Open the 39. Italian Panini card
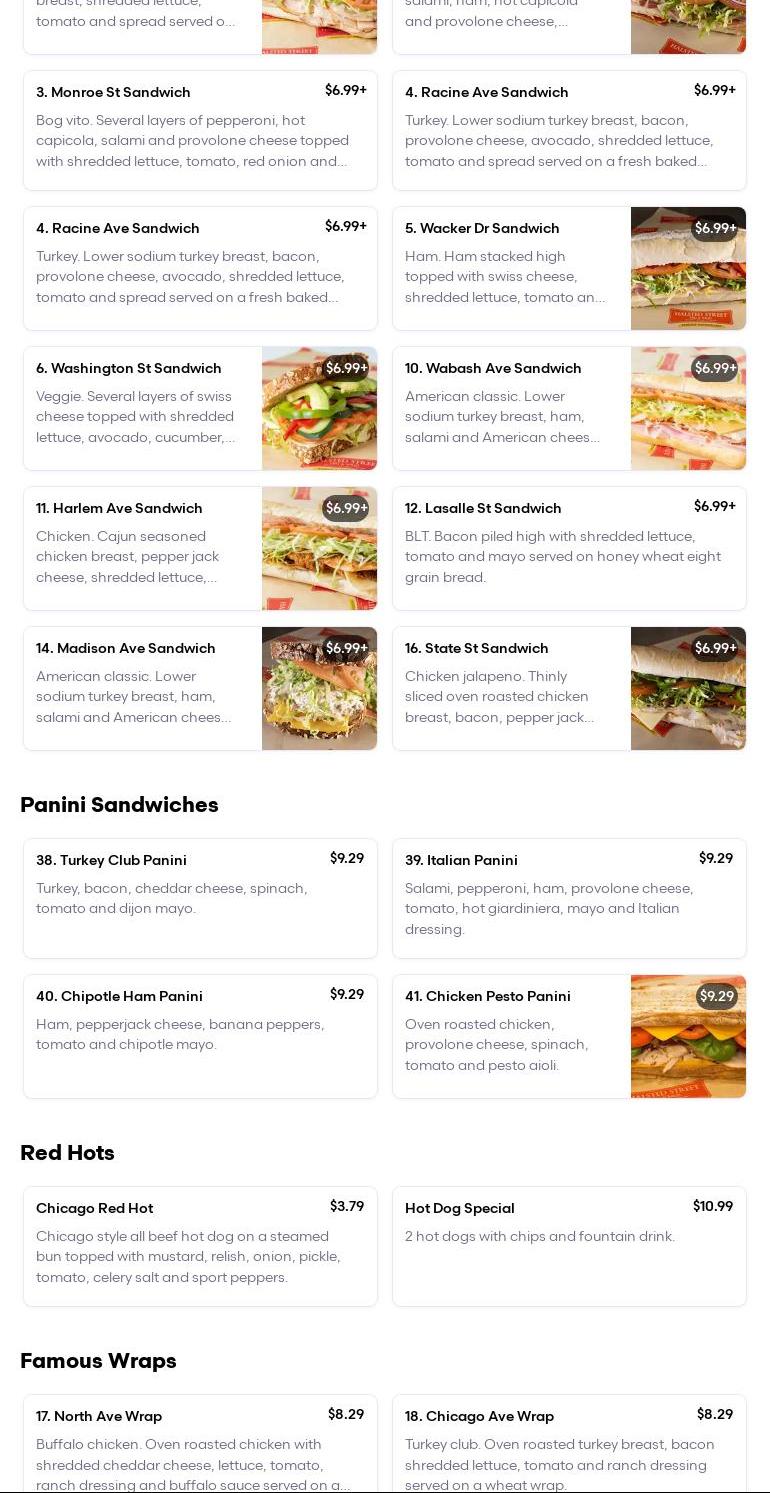Screen dimensions: 770x1493 pos(569,898)
